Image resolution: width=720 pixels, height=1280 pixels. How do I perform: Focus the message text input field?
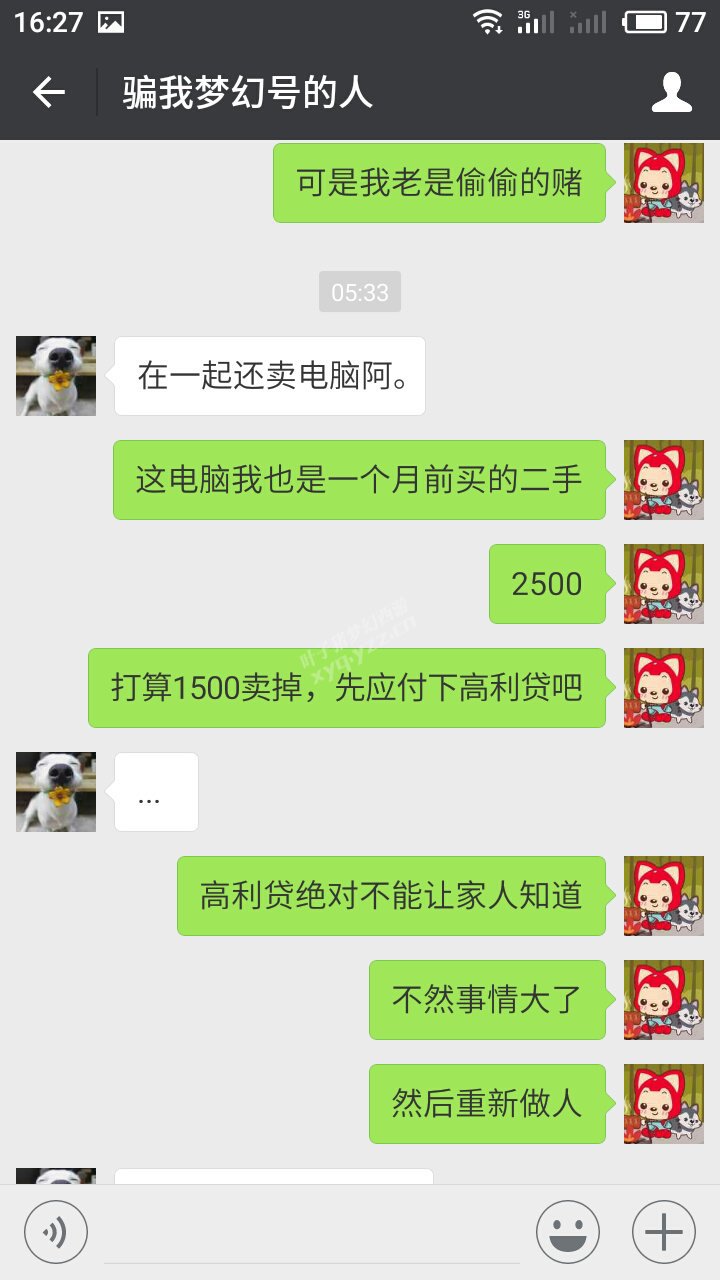pos(312,1232)
